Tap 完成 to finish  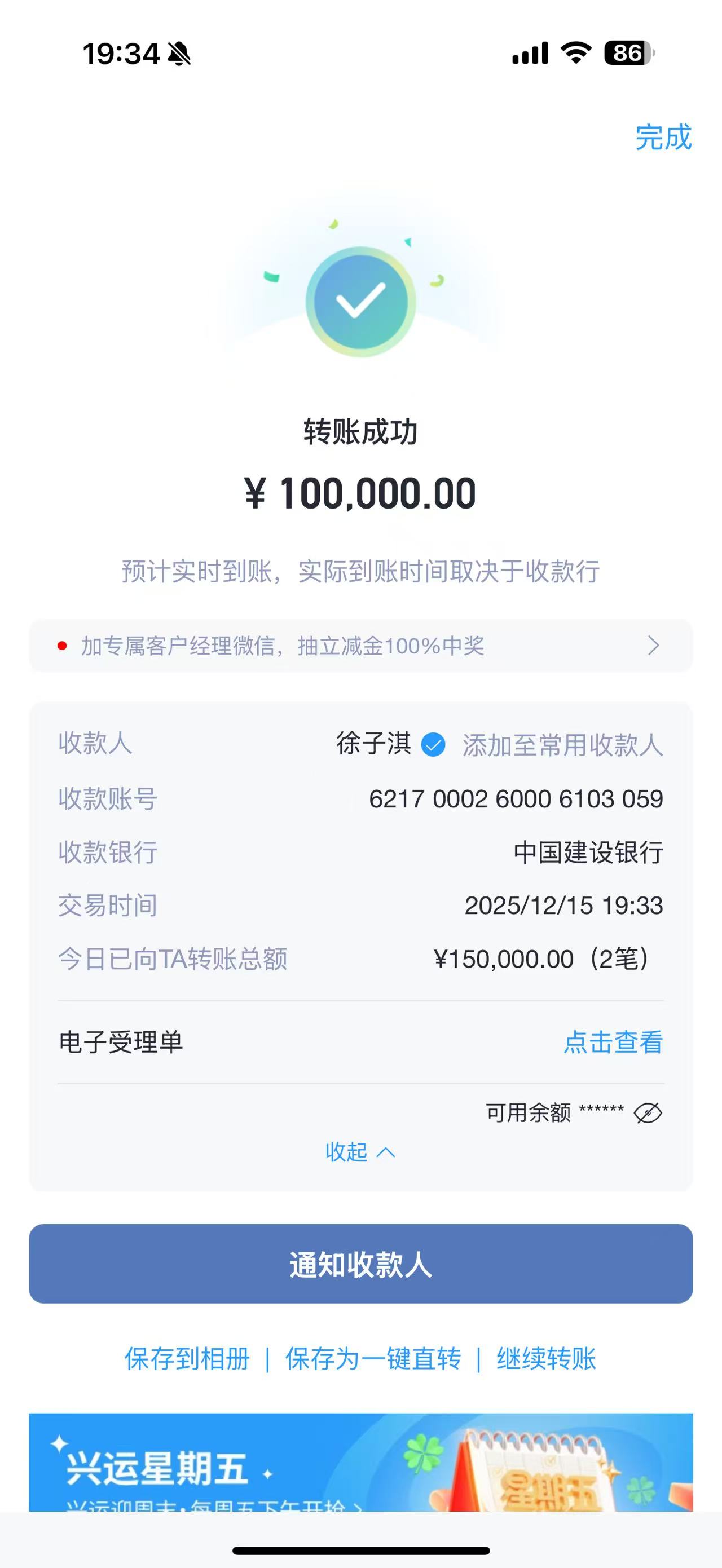[x=663, y=138]
